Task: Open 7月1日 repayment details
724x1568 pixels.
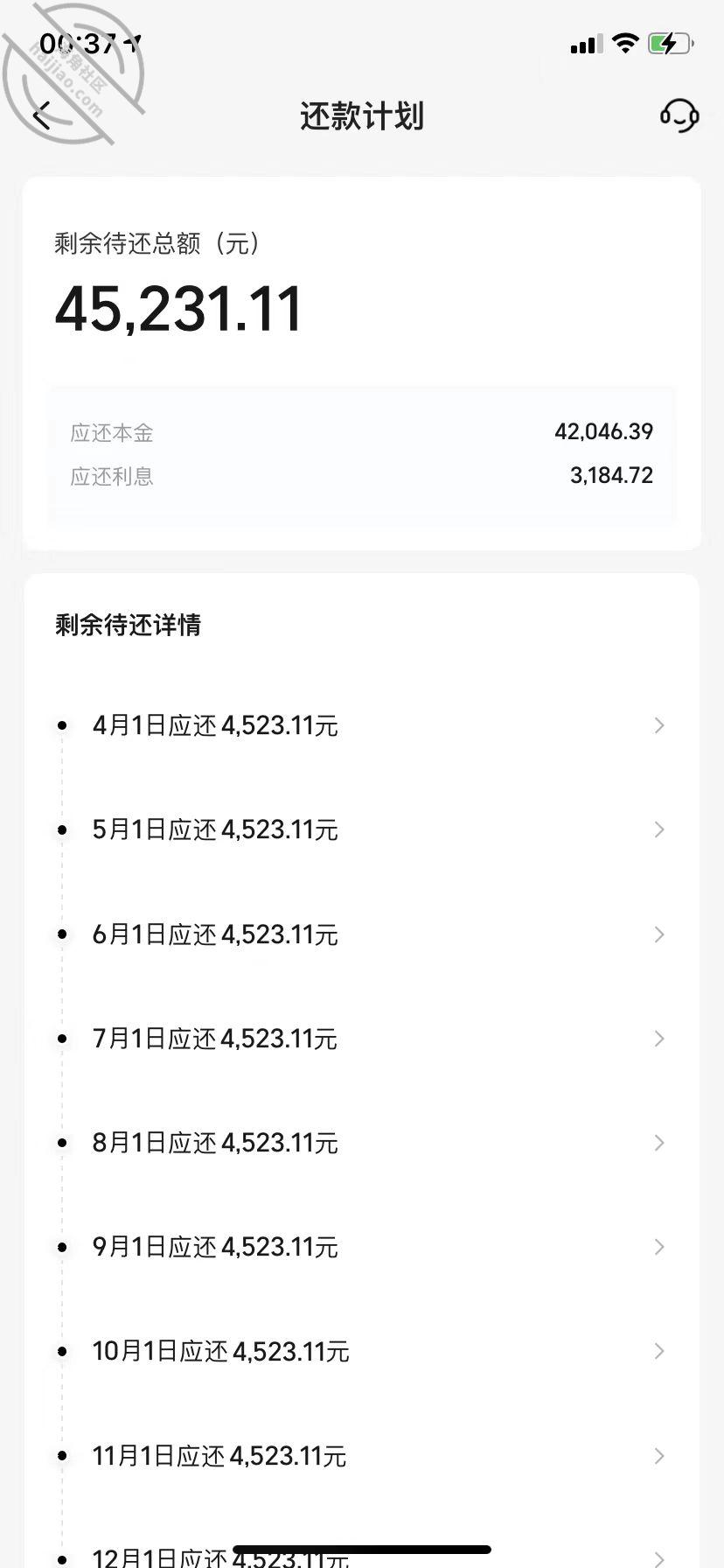Action: coord(361,1039)
